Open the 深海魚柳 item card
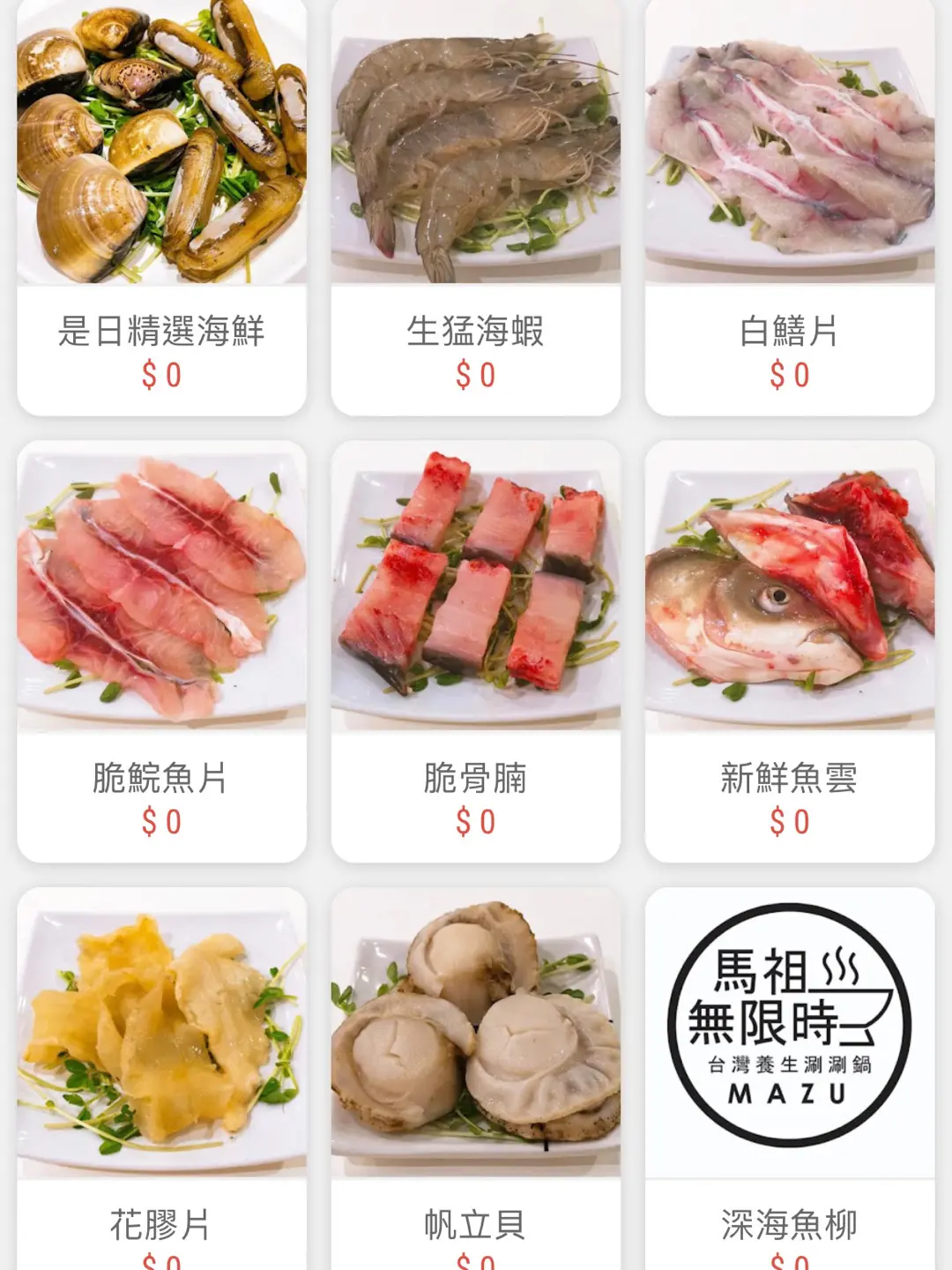The width and height of the screenshot is (952, 1270). coord(789,1076)
